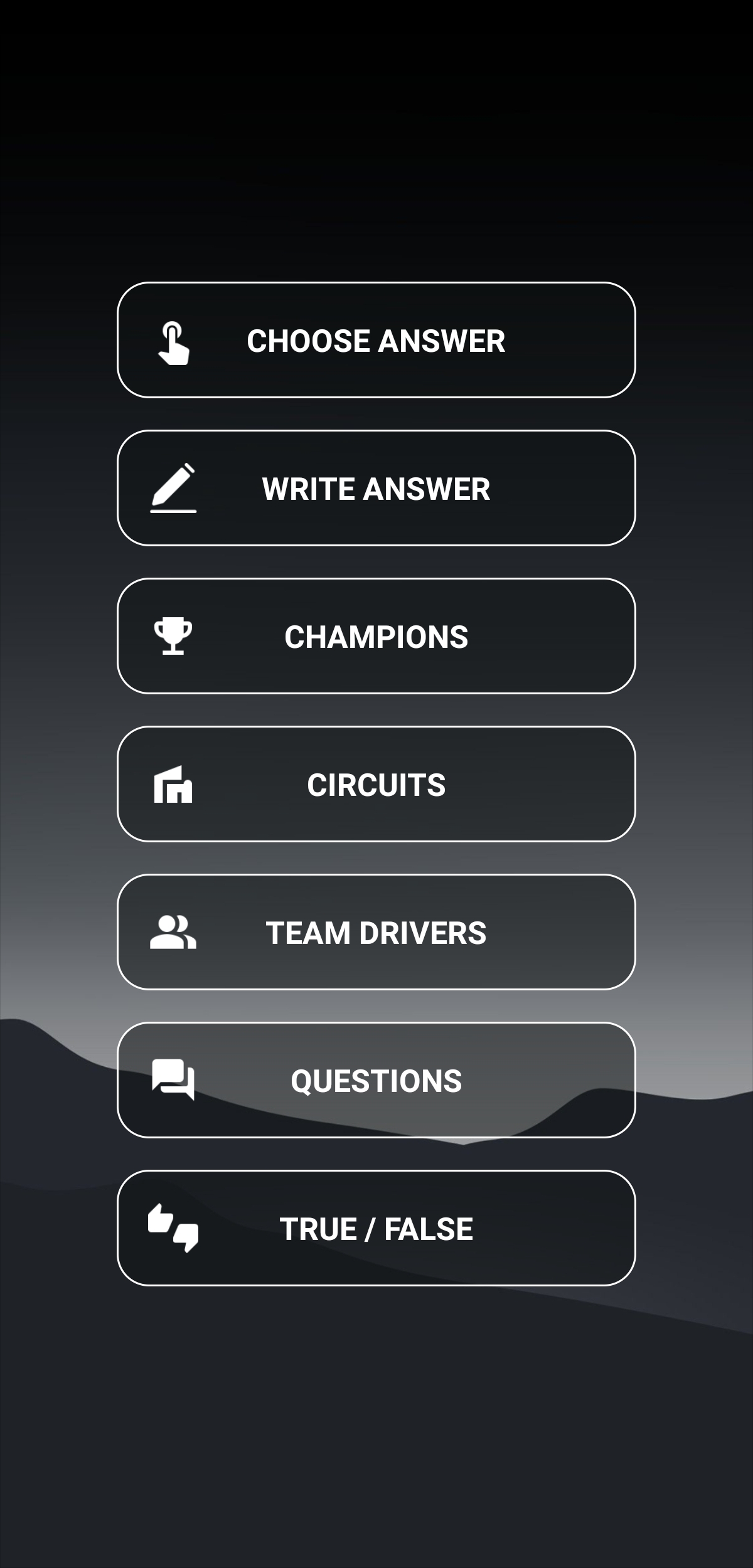
Task: Click the chat bubbles icon on Questions
Action: tap(173, 1080)
